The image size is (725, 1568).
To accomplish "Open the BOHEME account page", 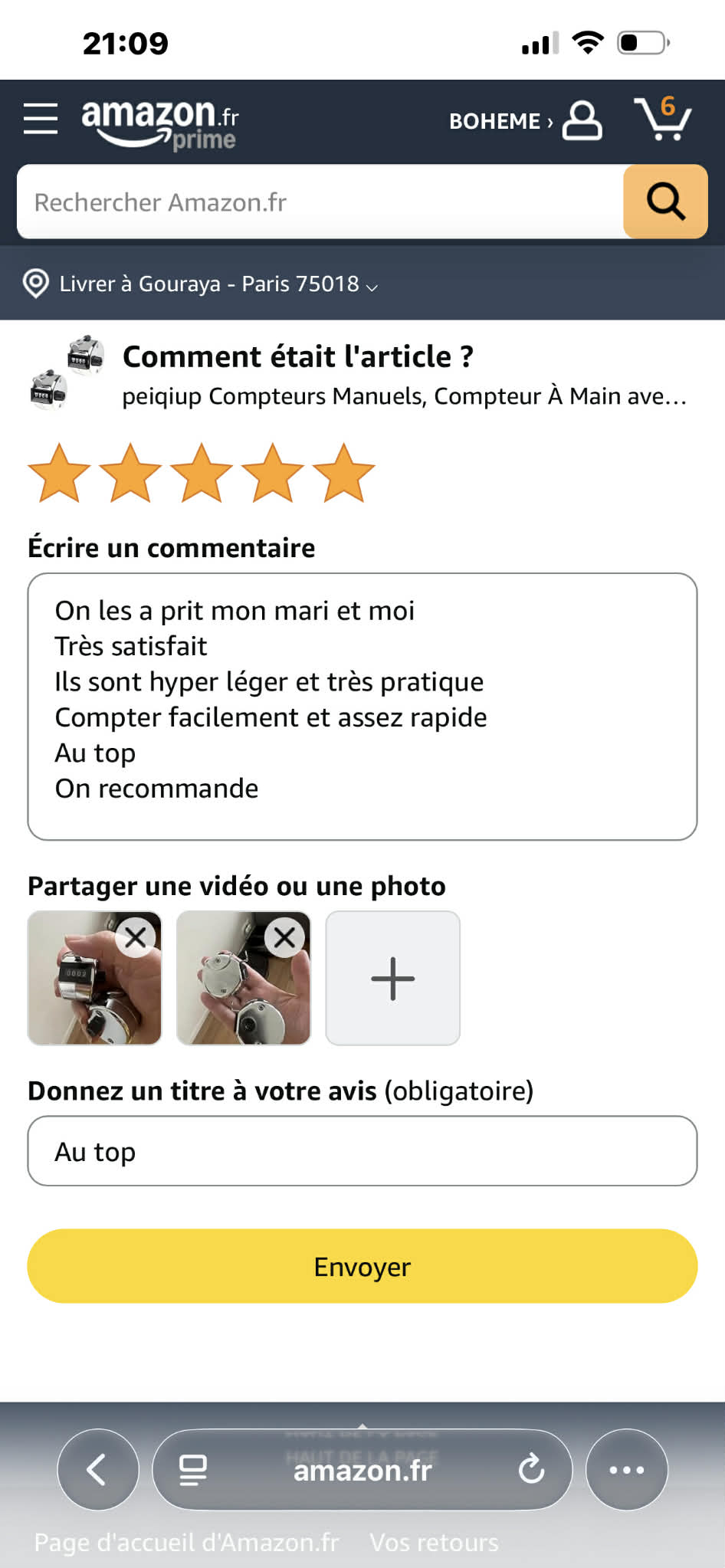I will pos(525,121).
